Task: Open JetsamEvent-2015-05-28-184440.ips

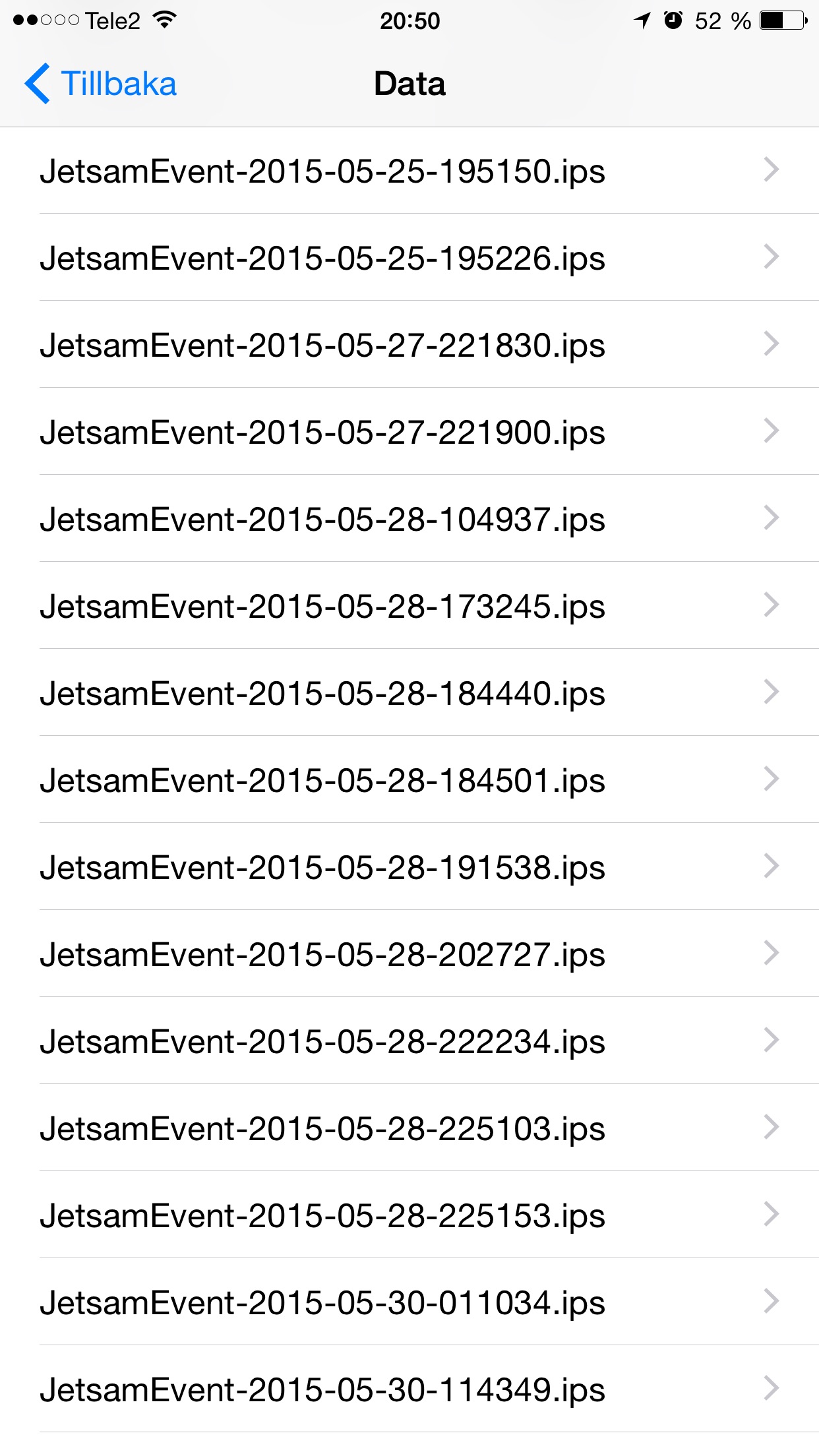Action: 409,692
